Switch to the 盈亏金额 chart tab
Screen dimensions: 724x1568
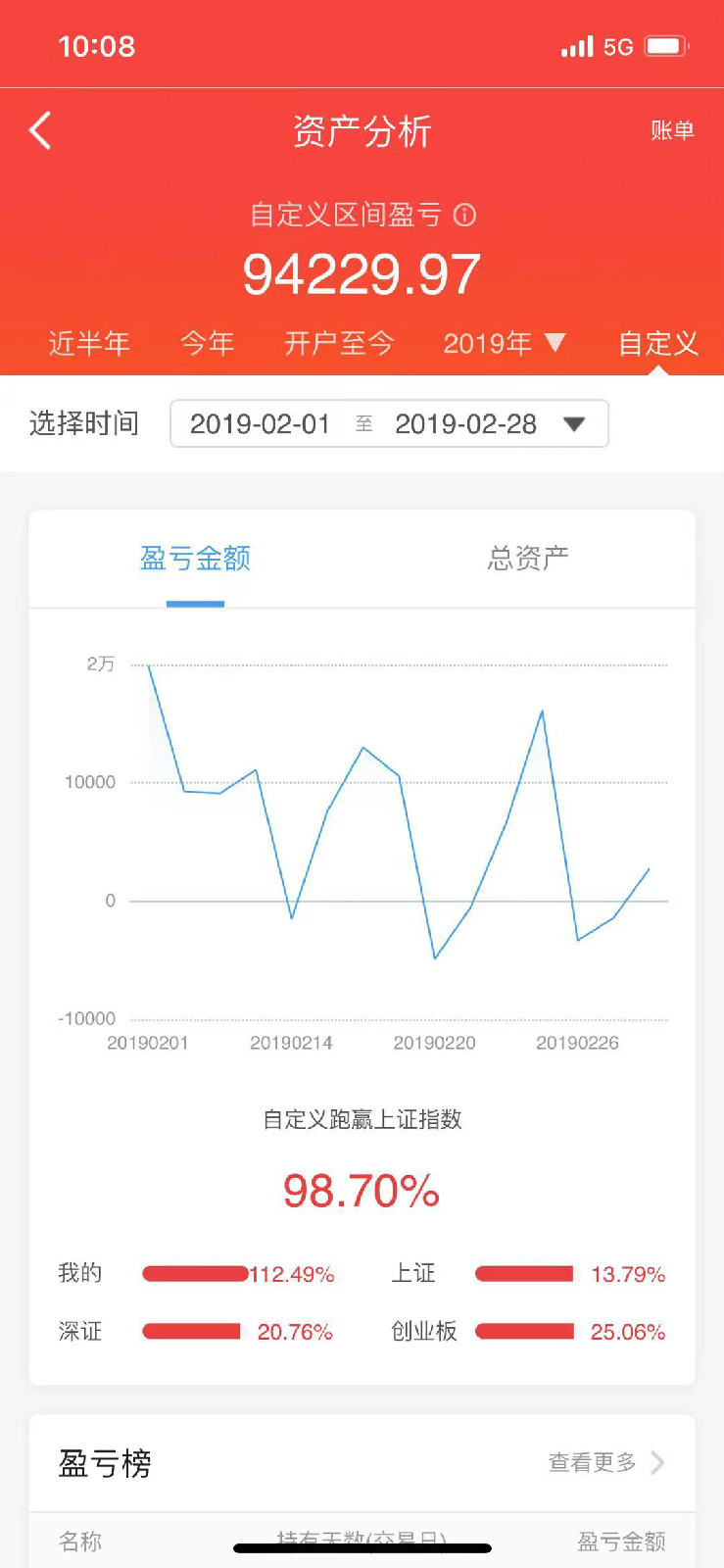(x=195, y=559)
